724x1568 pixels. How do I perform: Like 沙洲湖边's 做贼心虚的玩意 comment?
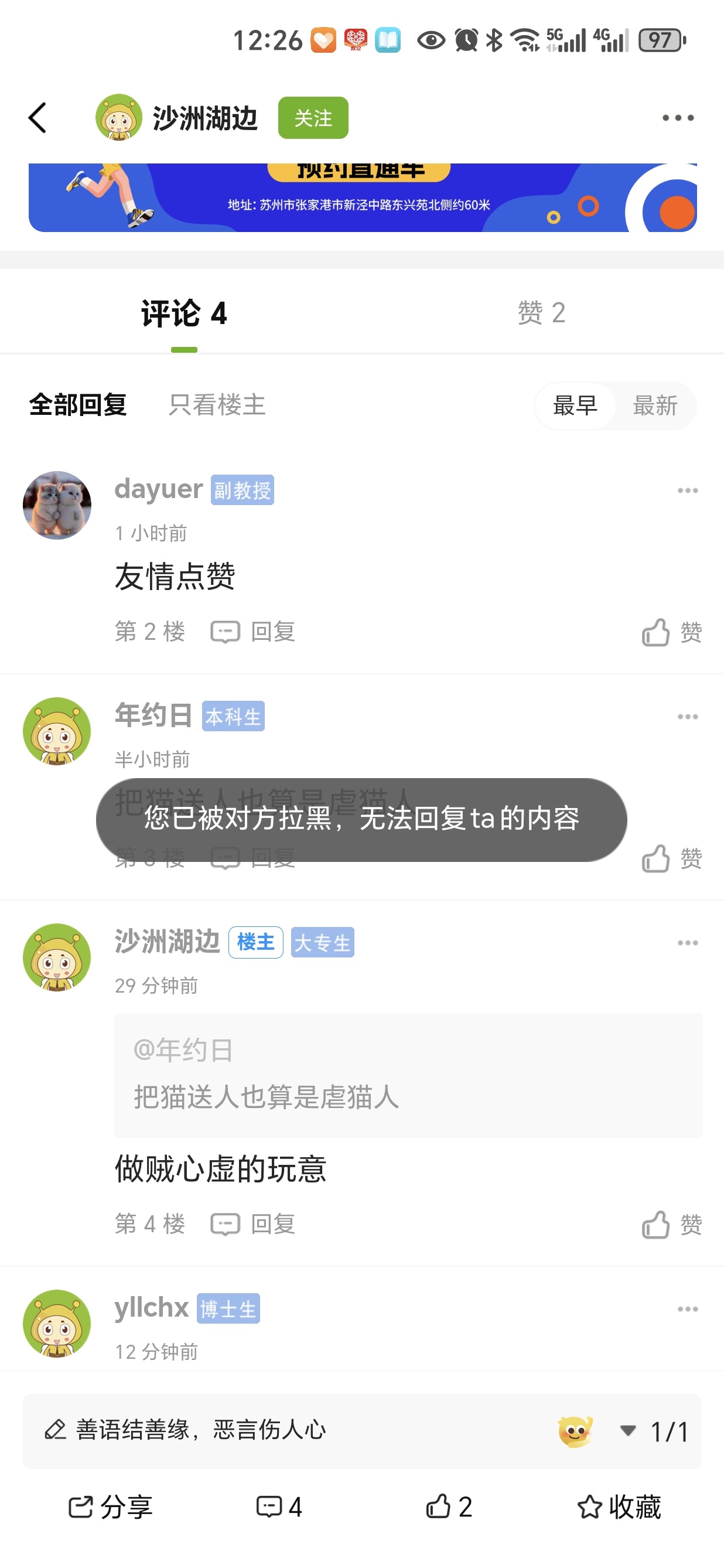coord(672,1225)
